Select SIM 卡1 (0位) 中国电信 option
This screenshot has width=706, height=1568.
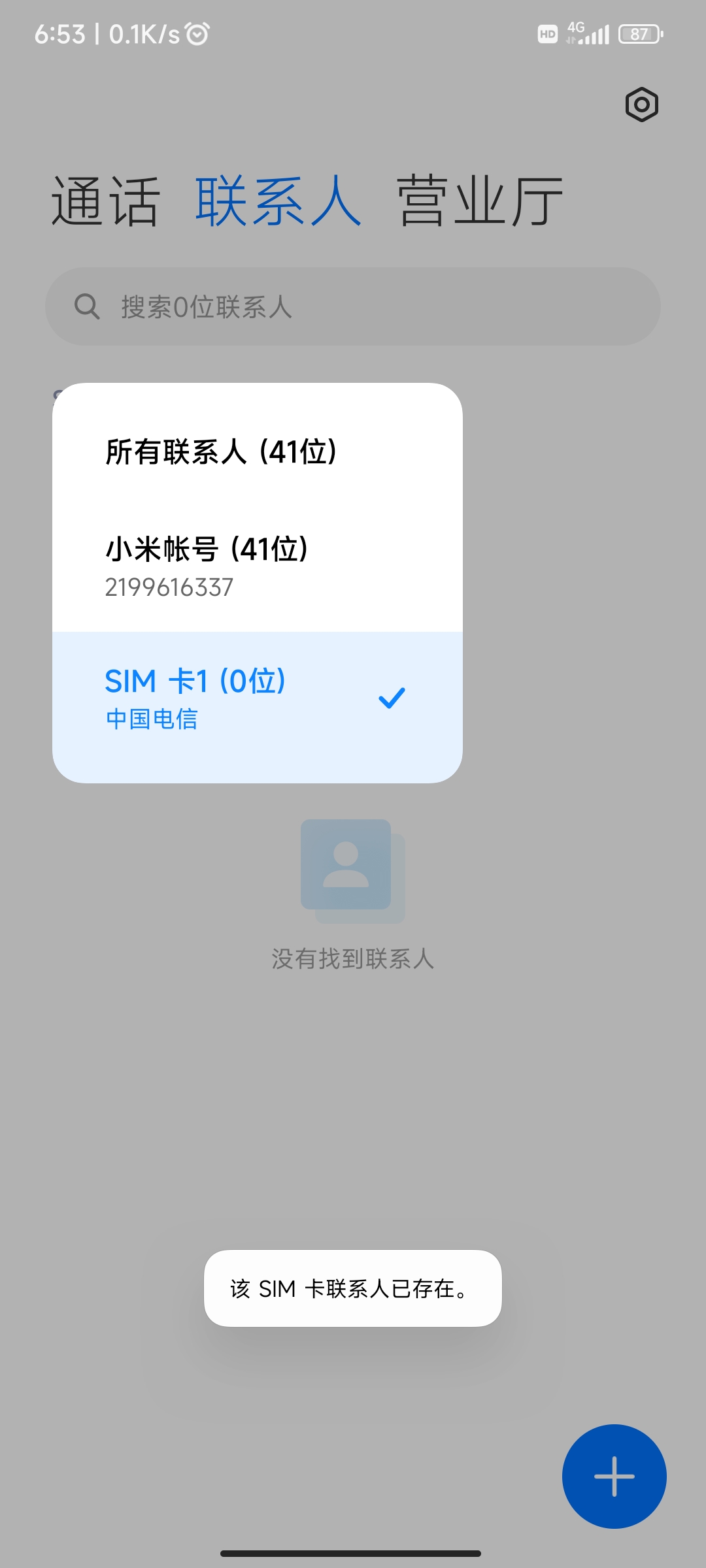(258, 699)
